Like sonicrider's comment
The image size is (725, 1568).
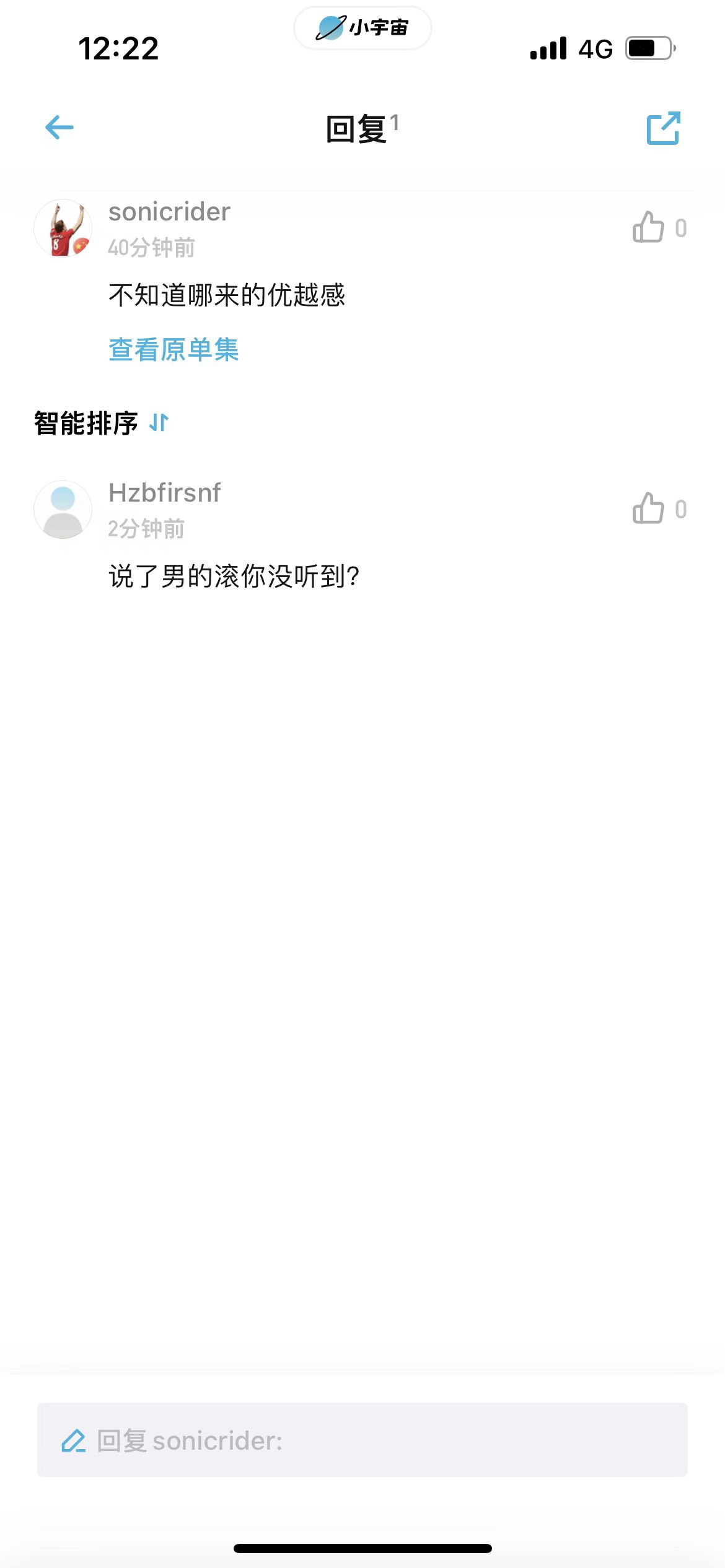pyautogui.click(x=649, y=228)
